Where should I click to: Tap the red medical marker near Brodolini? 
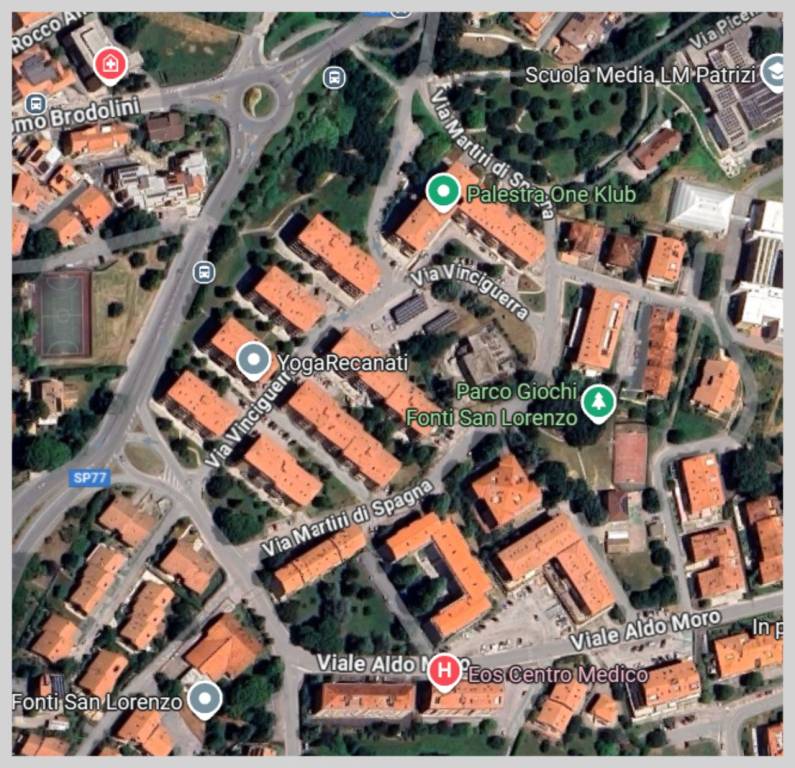[x=109, y=64]
